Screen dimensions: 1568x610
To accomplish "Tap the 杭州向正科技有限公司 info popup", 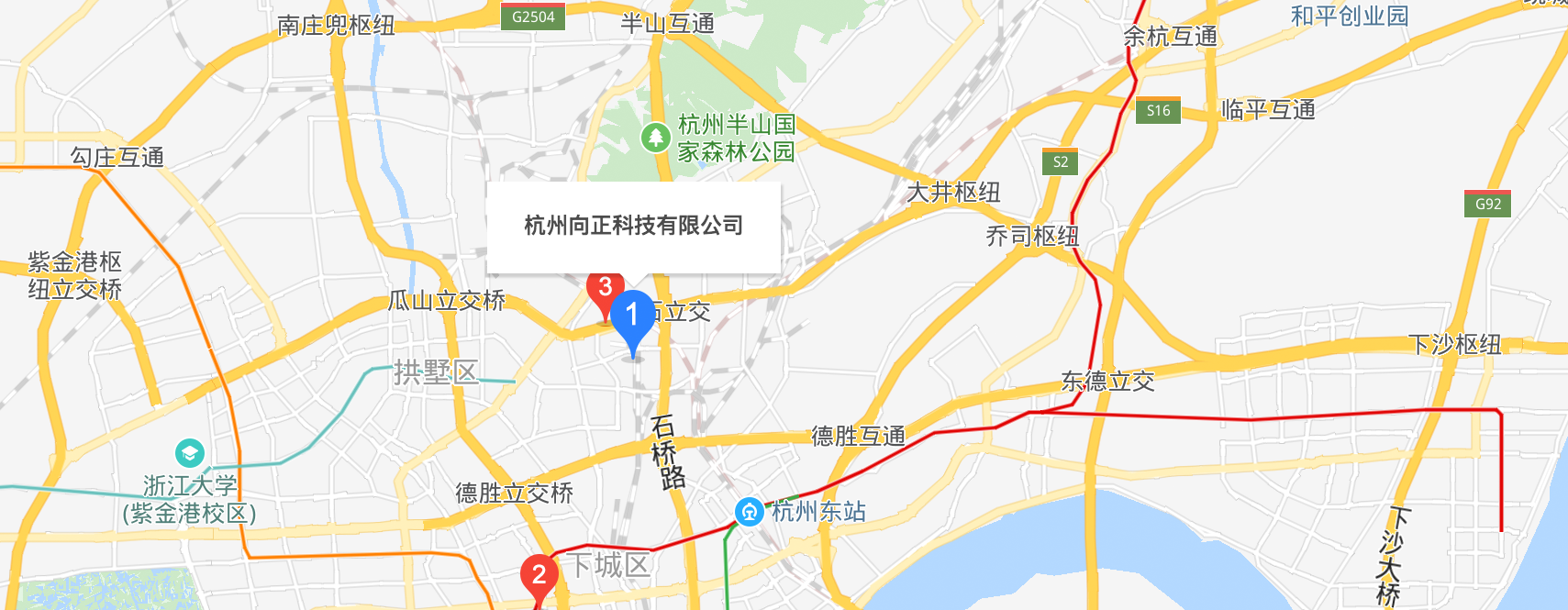I will [633, 226].
